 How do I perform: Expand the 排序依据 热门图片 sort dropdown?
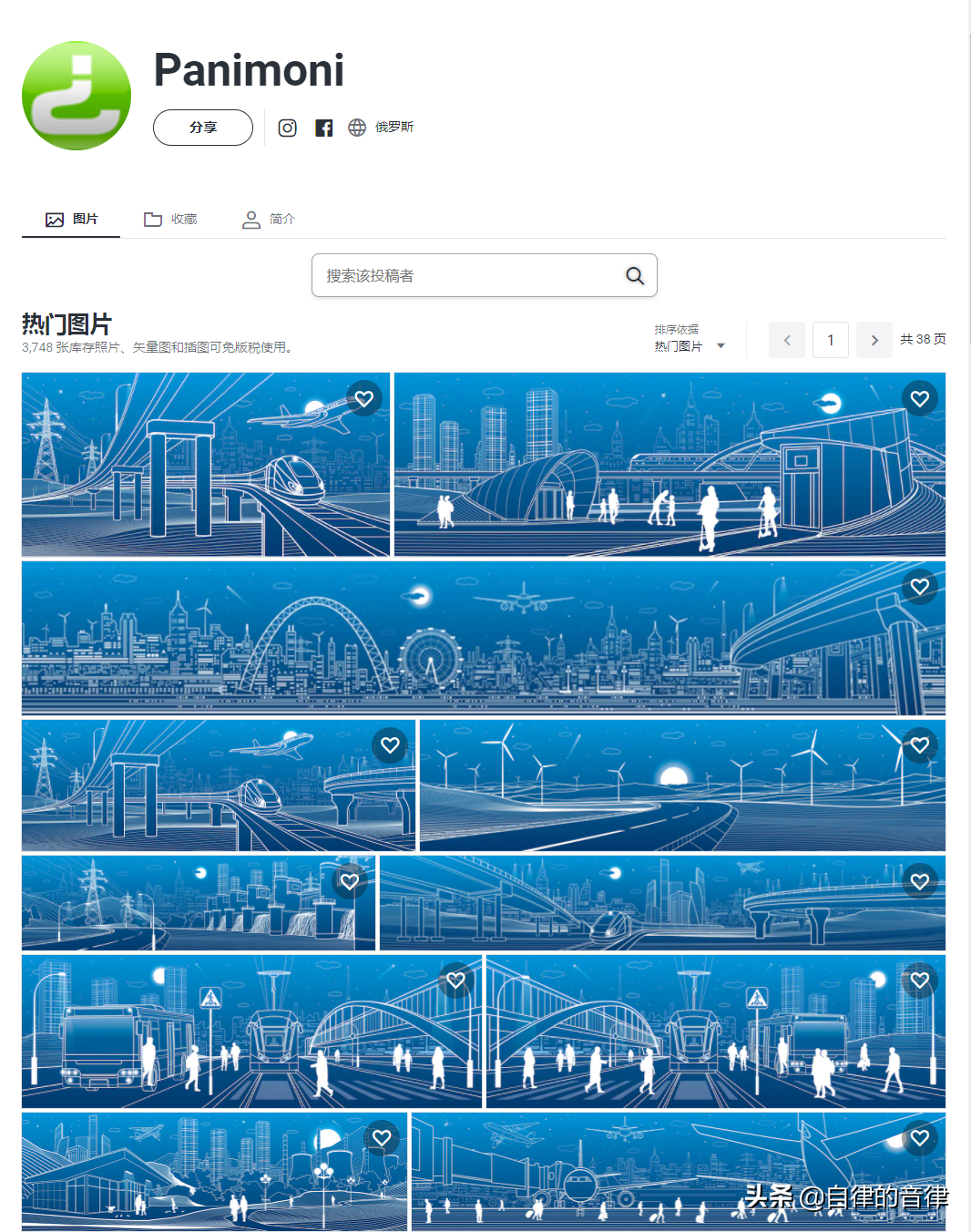690,339
